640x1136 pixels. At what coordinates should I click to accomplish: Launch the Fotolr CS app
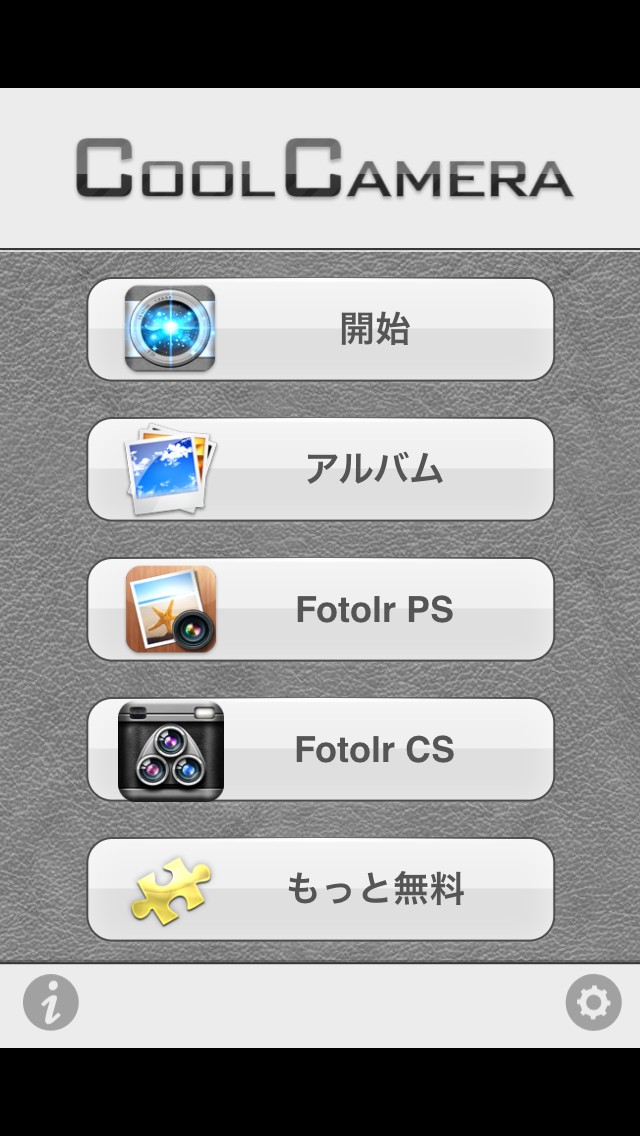point(320,749)
